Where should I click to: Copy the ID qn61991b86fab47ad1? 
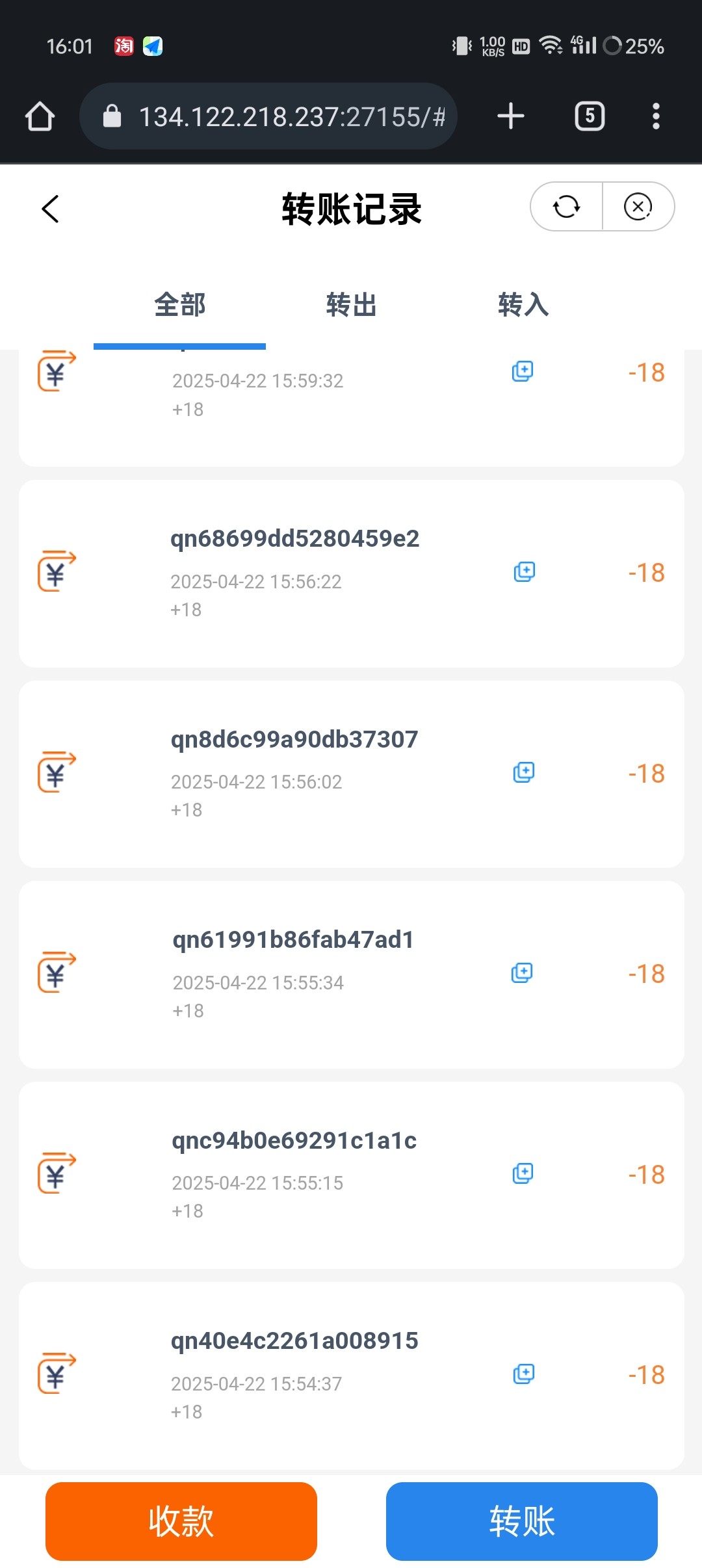pyautogui.click(x=522, y=973)
